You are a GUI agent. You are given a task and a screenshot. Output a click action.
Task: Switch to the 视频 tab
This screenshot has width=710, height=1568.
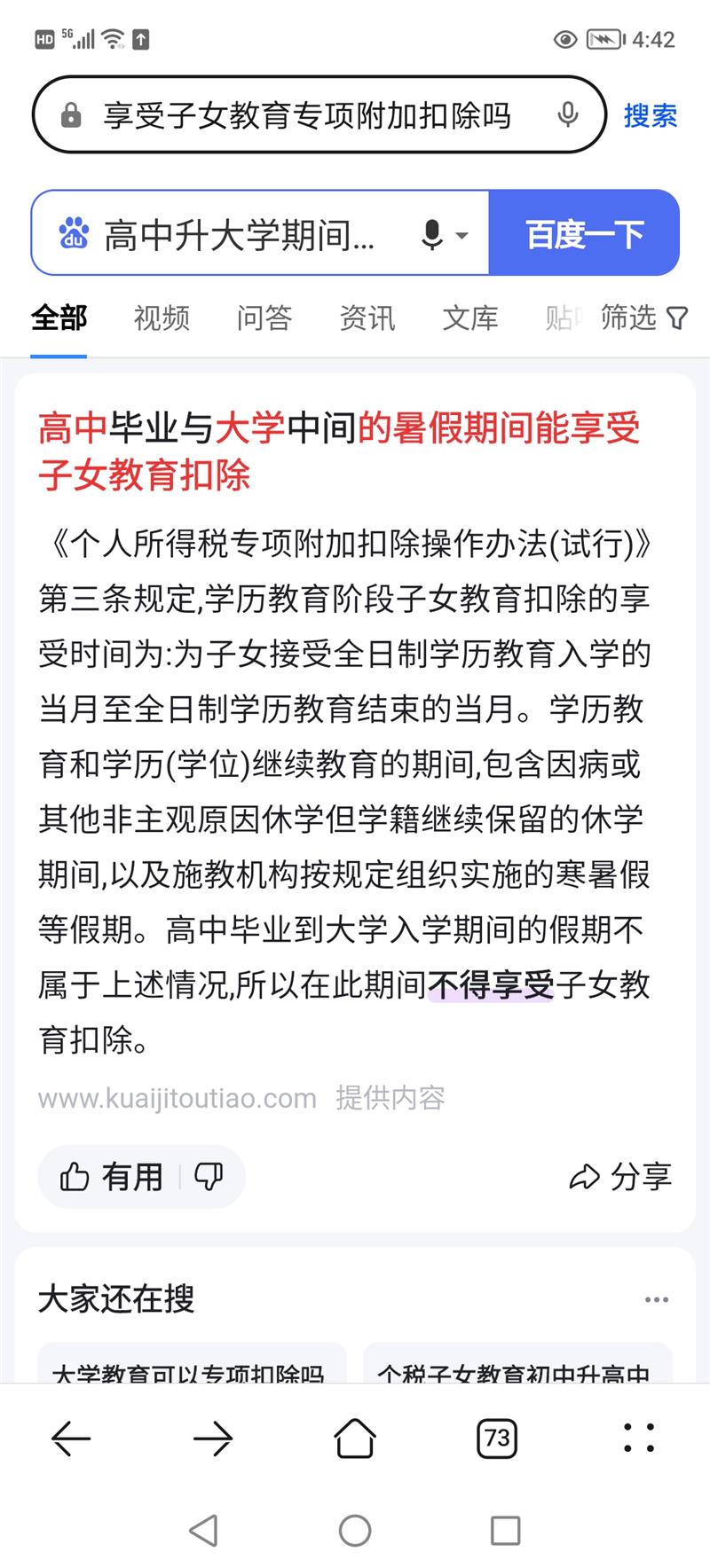162,318
